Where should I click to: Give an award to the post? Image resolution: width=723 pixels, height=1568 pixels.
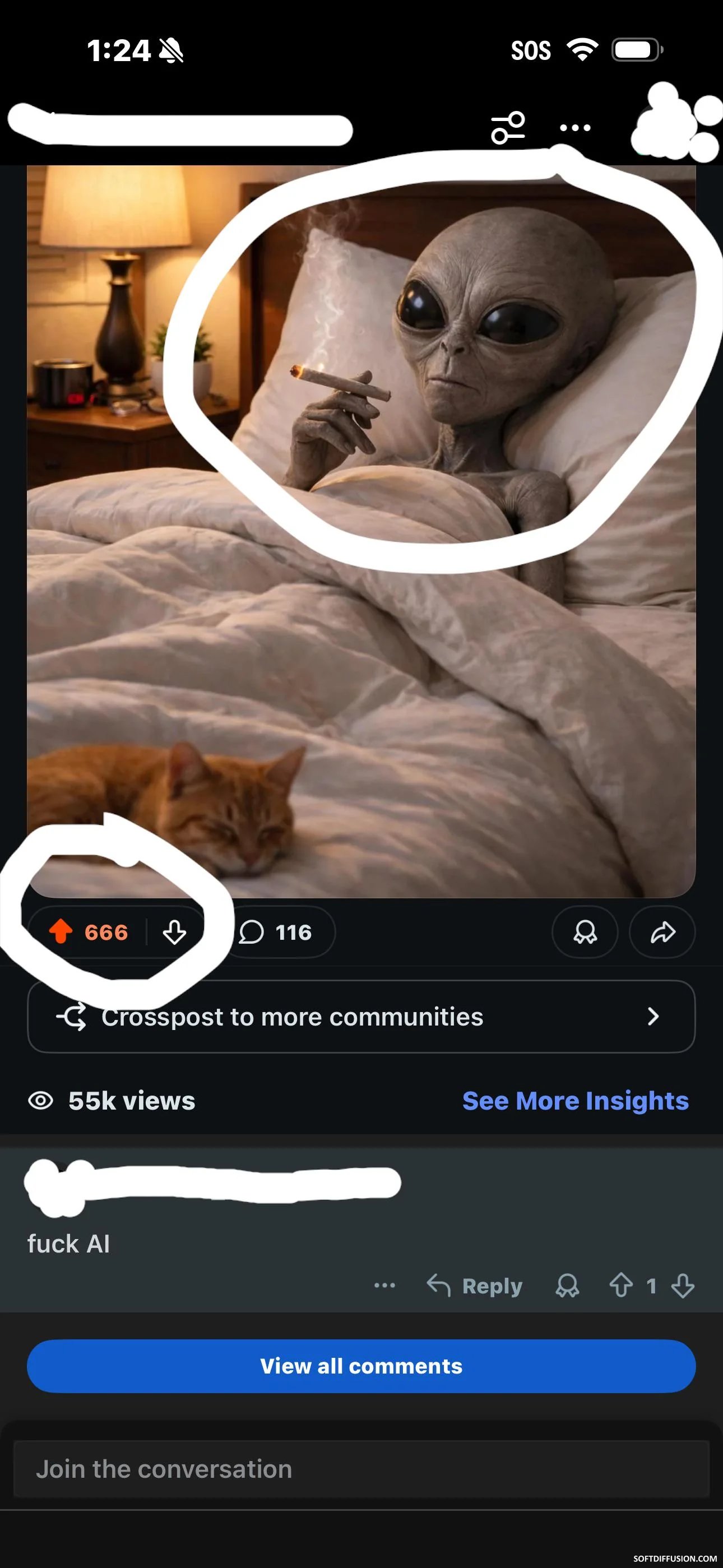coord(585,931)
